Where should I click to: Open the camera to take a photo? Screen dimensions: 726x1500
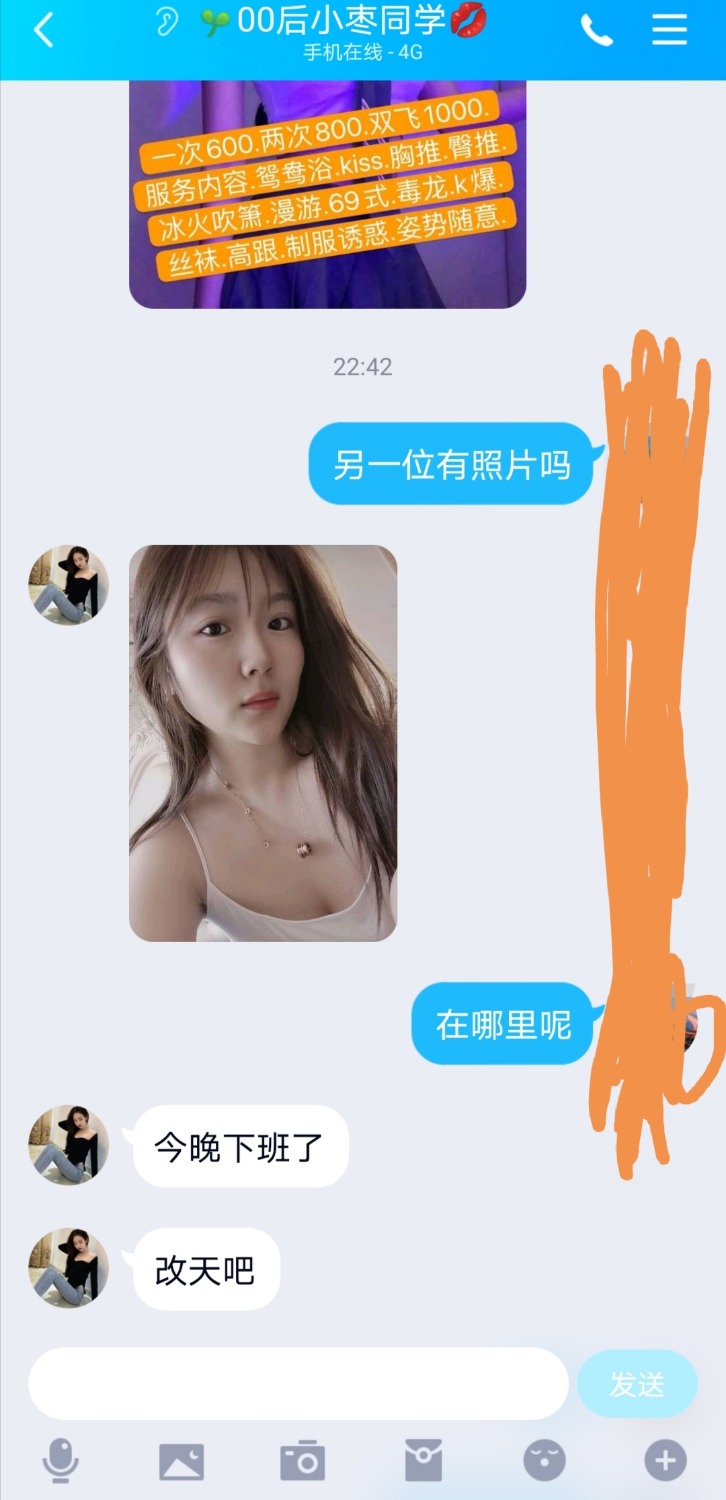pyautogui.click(x=302, y=1461)
